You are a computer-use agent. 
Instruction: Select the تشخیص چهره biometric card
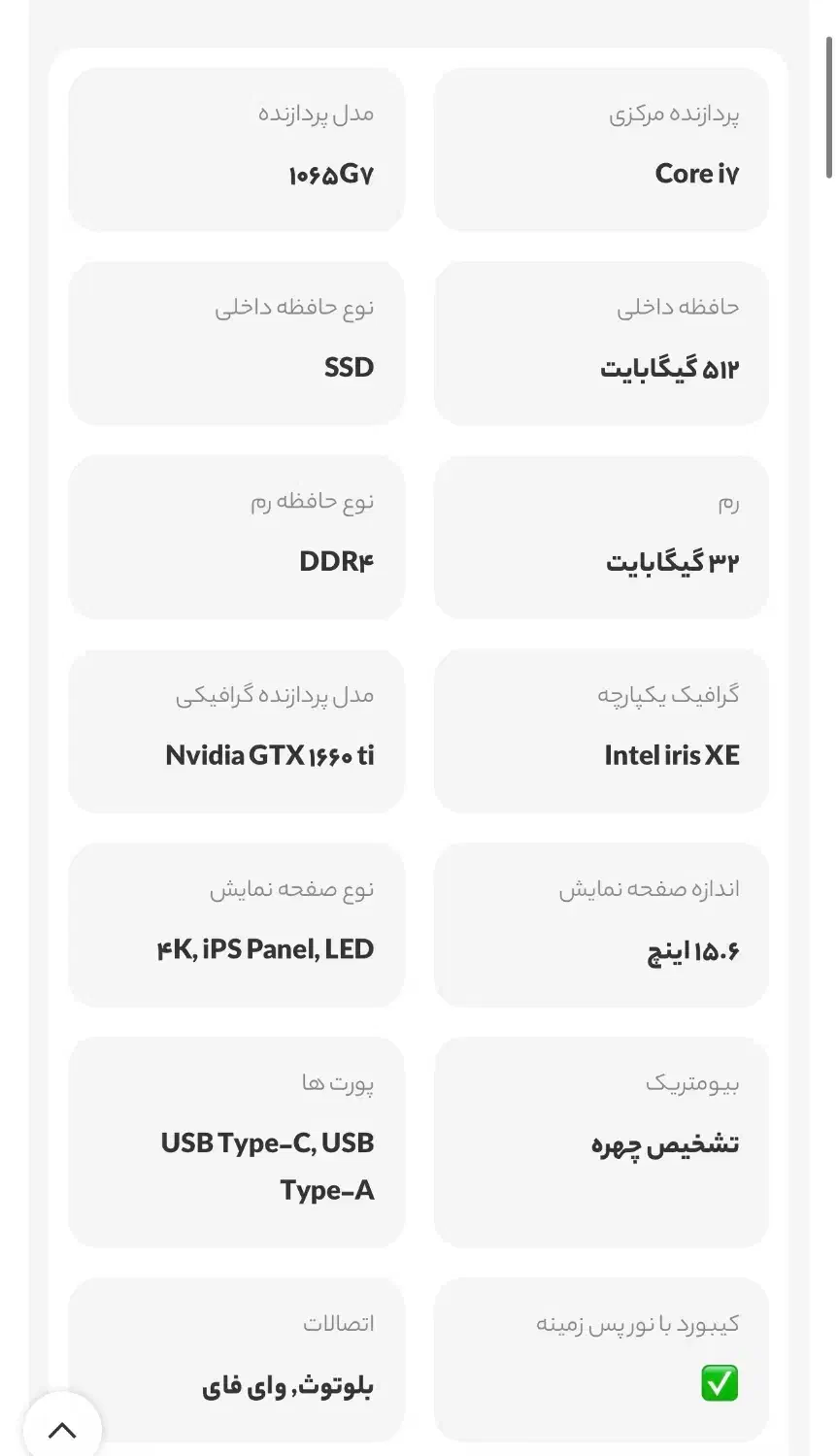click(600, 1142)
